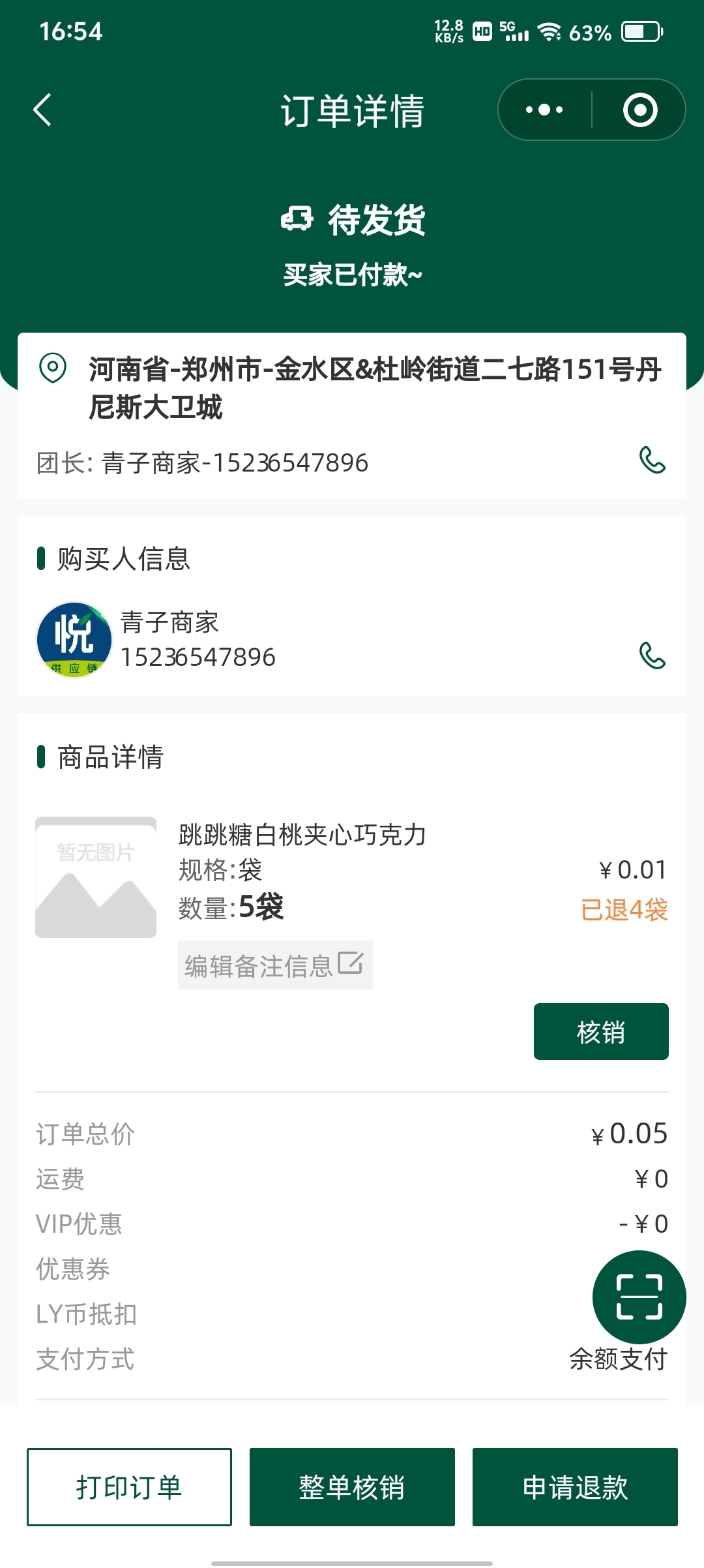Open the 跳跳糖白桃夹心巧克力 product image

pos(96,877)
